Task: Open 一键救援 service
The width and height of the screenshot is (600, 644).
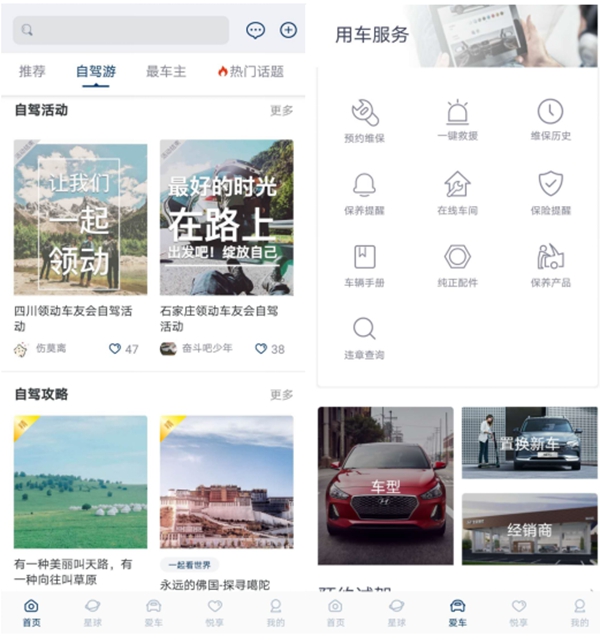Action: click(457, 120)
